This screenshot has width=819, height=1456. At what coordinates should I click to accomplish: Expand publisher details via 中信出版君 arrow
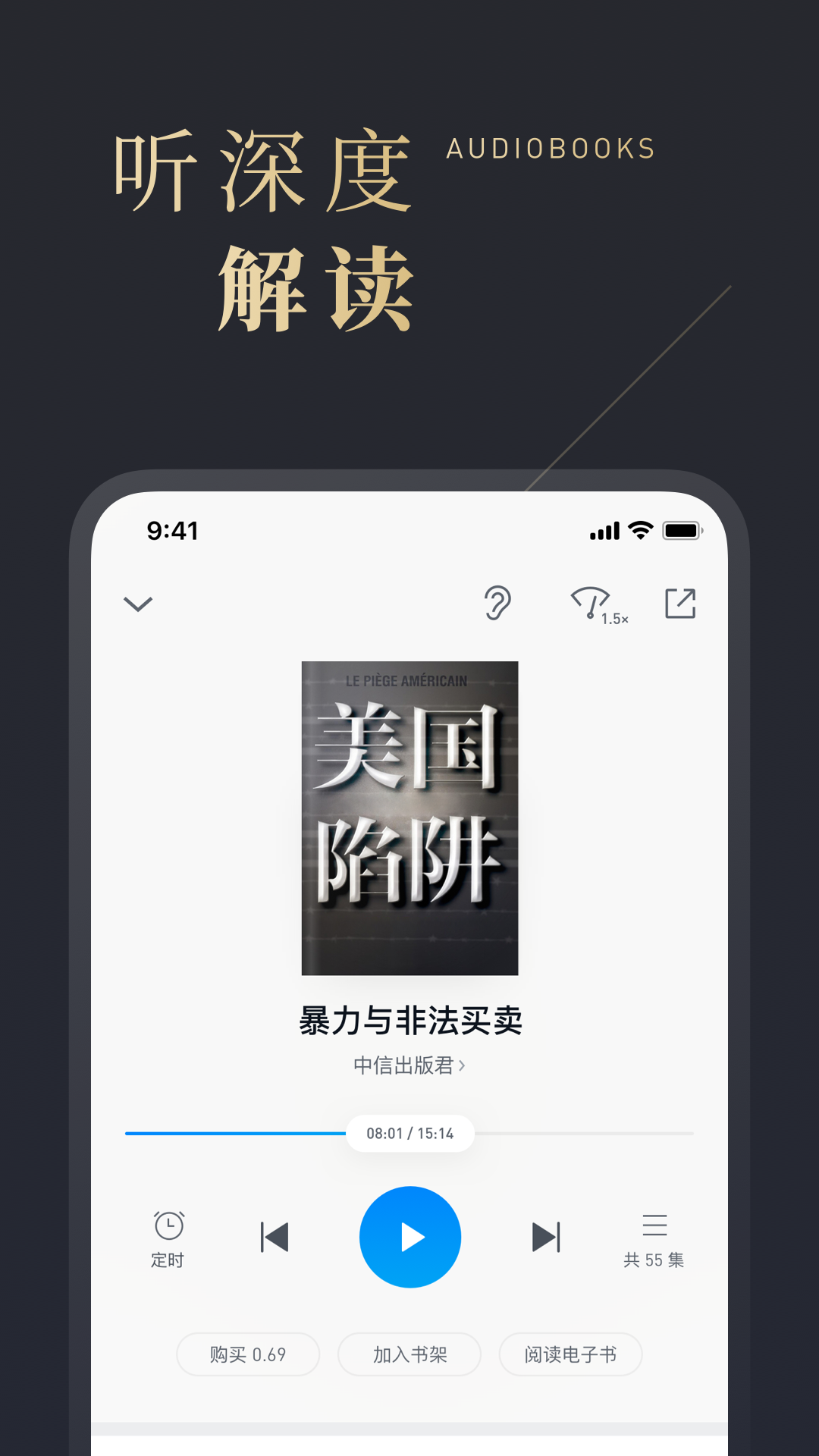(x=409, y=1065)
